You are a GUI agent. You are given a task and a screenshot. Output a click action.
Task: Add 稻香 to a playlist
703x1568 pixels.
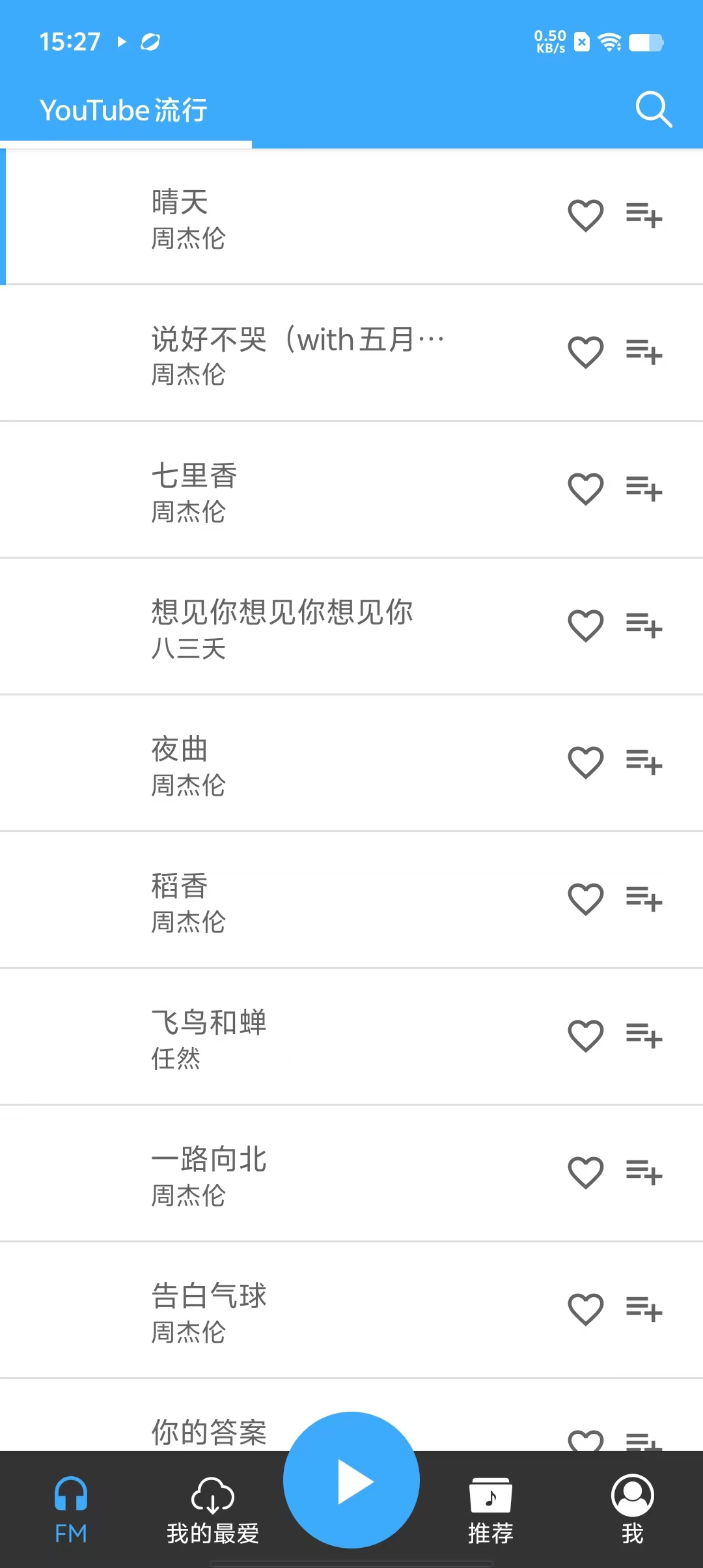point(644,899)
